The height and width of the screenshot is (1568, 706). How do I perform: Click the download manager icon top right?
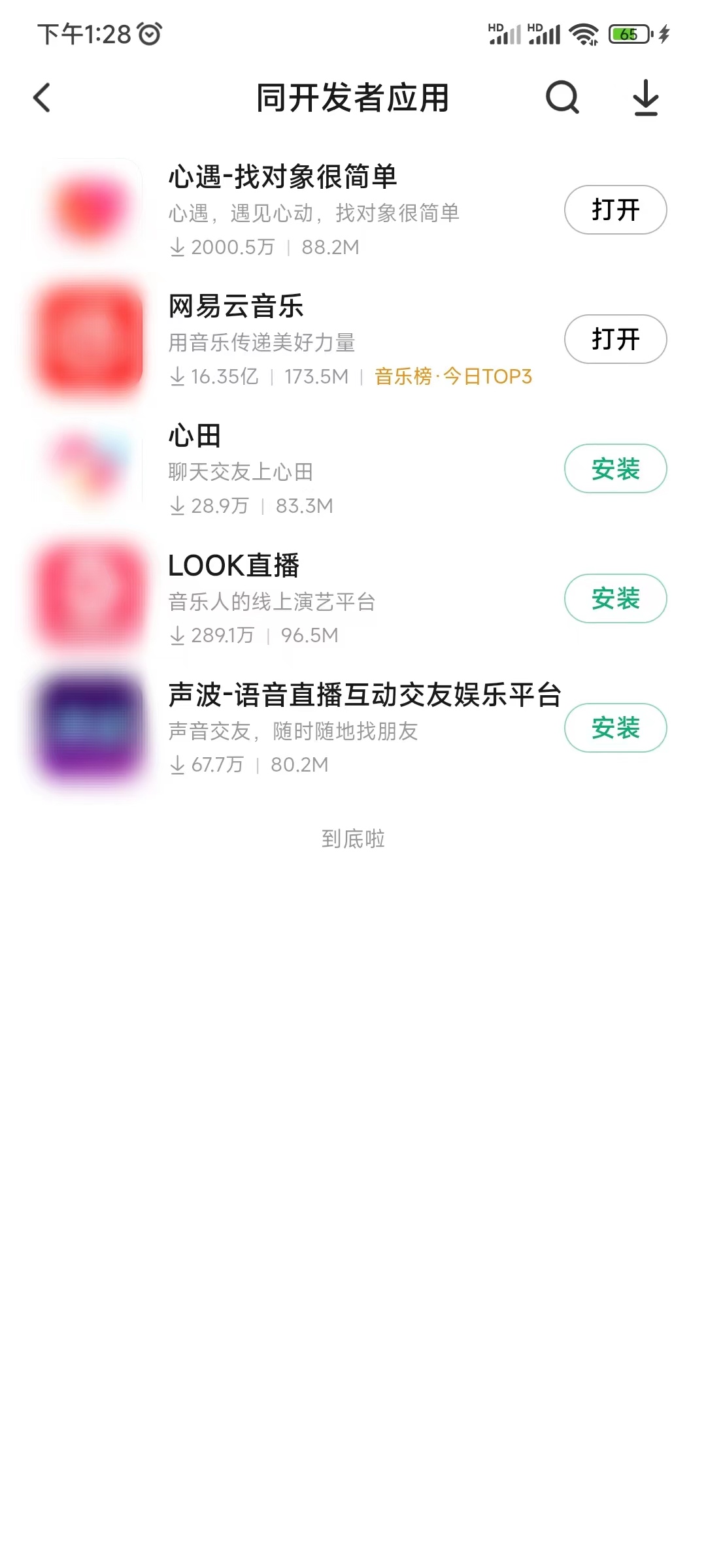645,99
